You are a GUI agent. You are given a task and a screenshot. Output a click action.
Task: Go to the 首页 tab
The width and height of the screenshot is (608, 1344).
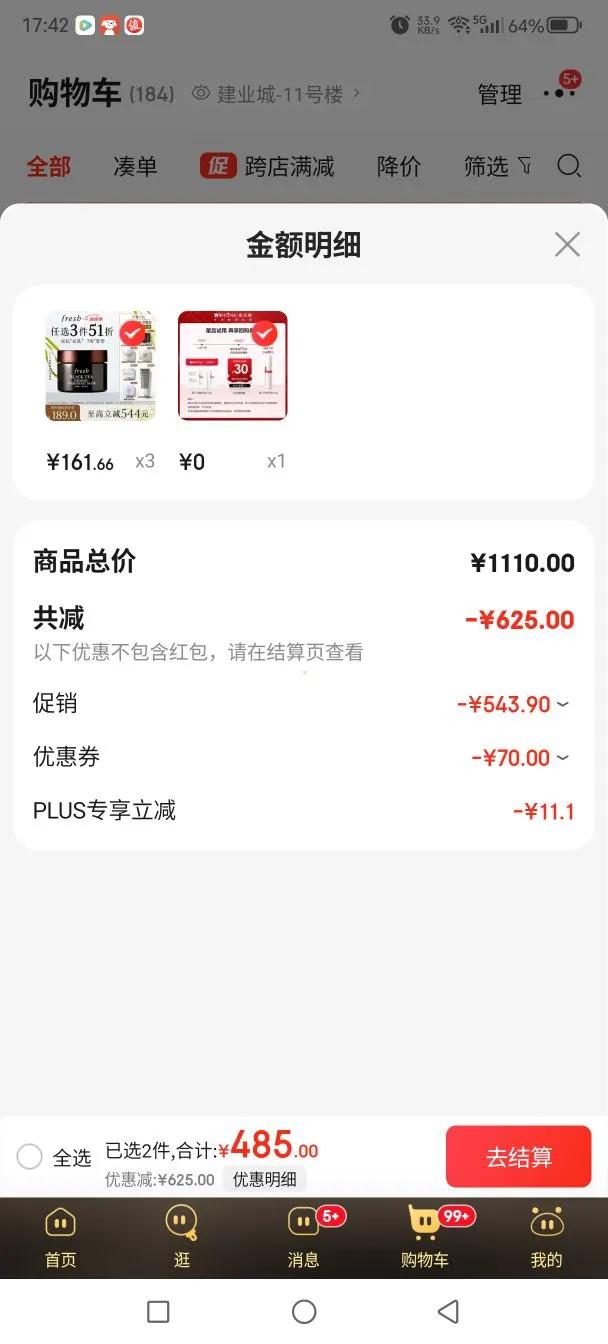pos(60,1236)
